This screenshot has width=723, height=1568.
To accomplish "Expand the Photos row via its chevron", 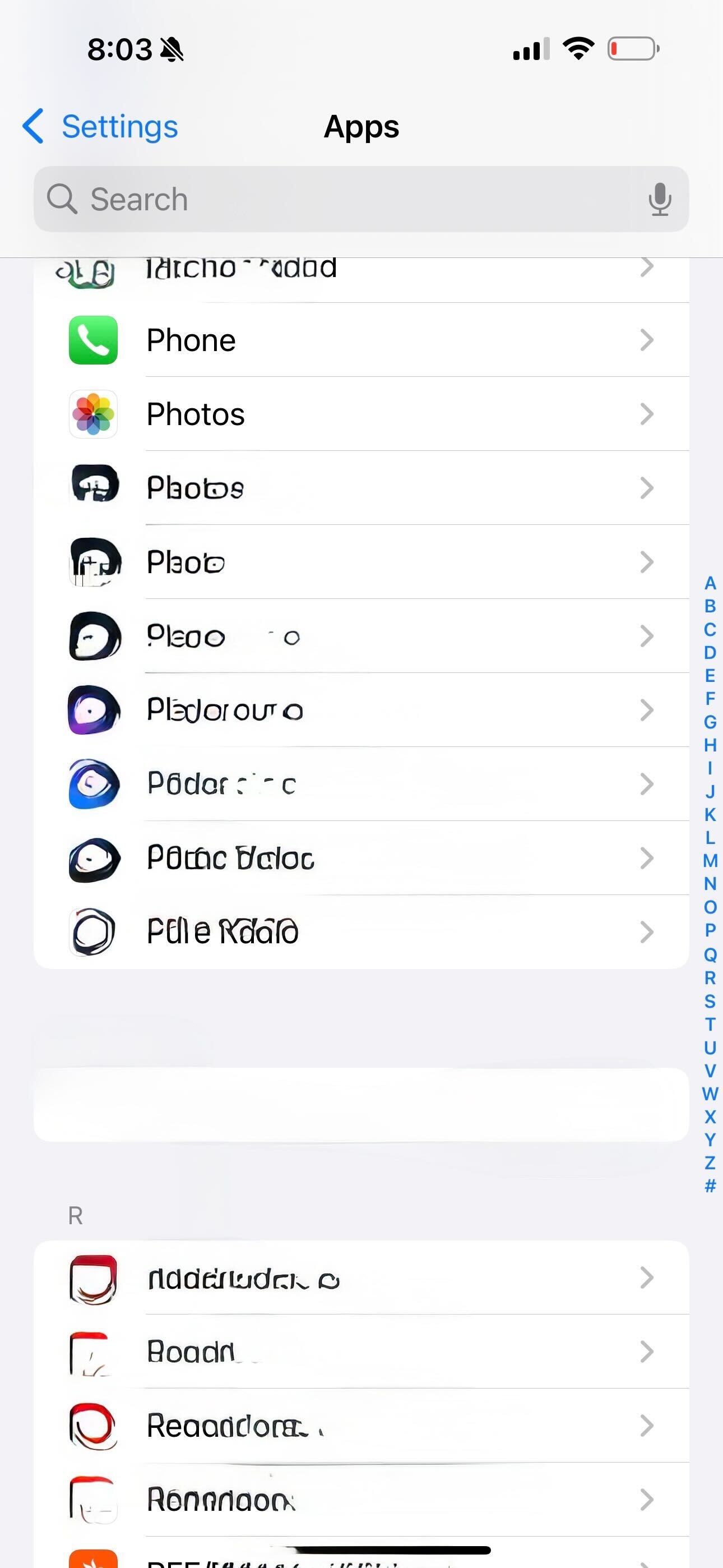I will 647,414.
